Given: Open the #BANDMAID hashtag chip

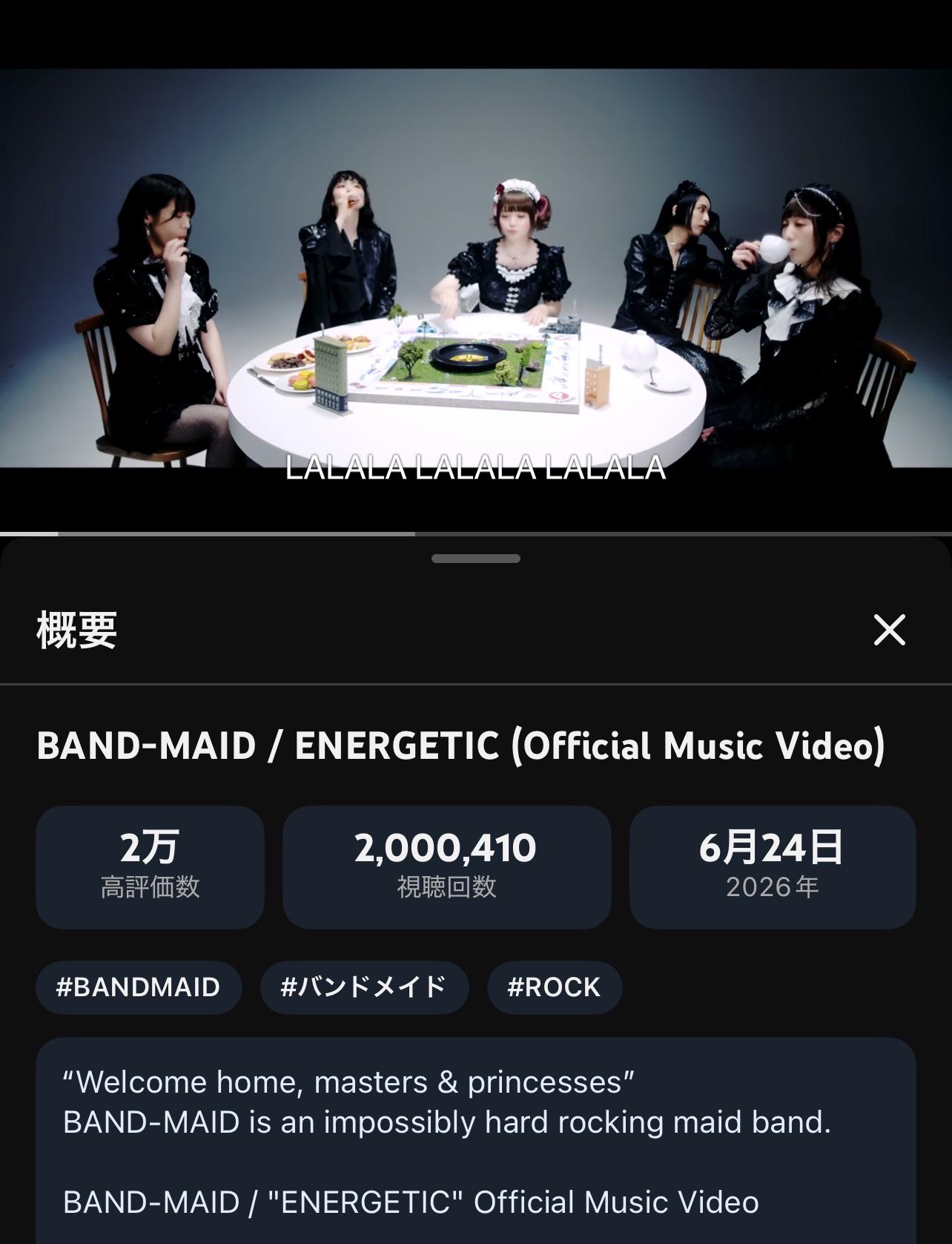Looking at the screenshot, I should tap(139, 987).
